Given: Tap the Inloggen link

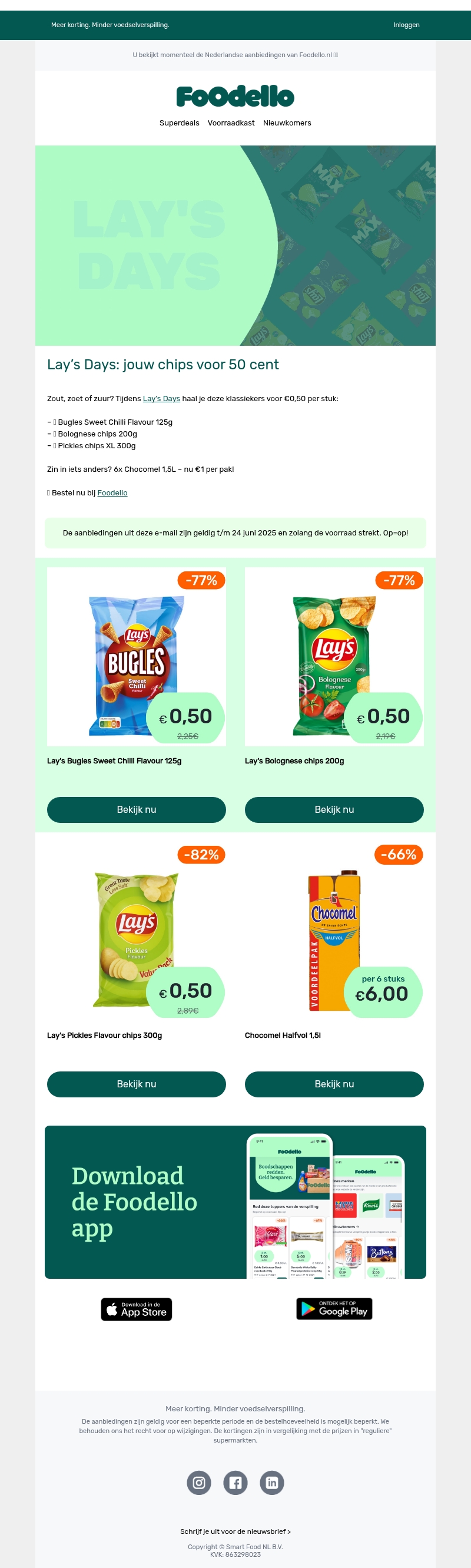Looking at the screenshot, I should pyautogui.click(x=406, y=25).
